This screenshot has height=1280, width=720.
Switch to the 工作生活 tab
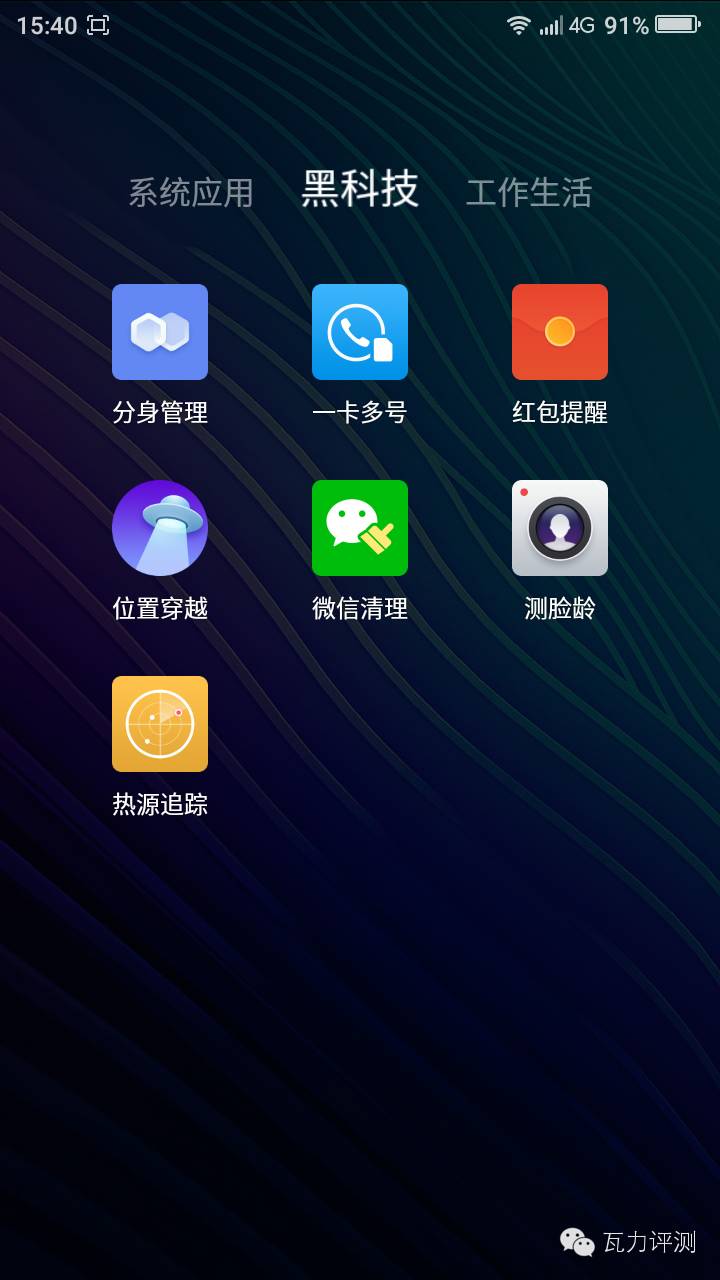tap(530, 192)
